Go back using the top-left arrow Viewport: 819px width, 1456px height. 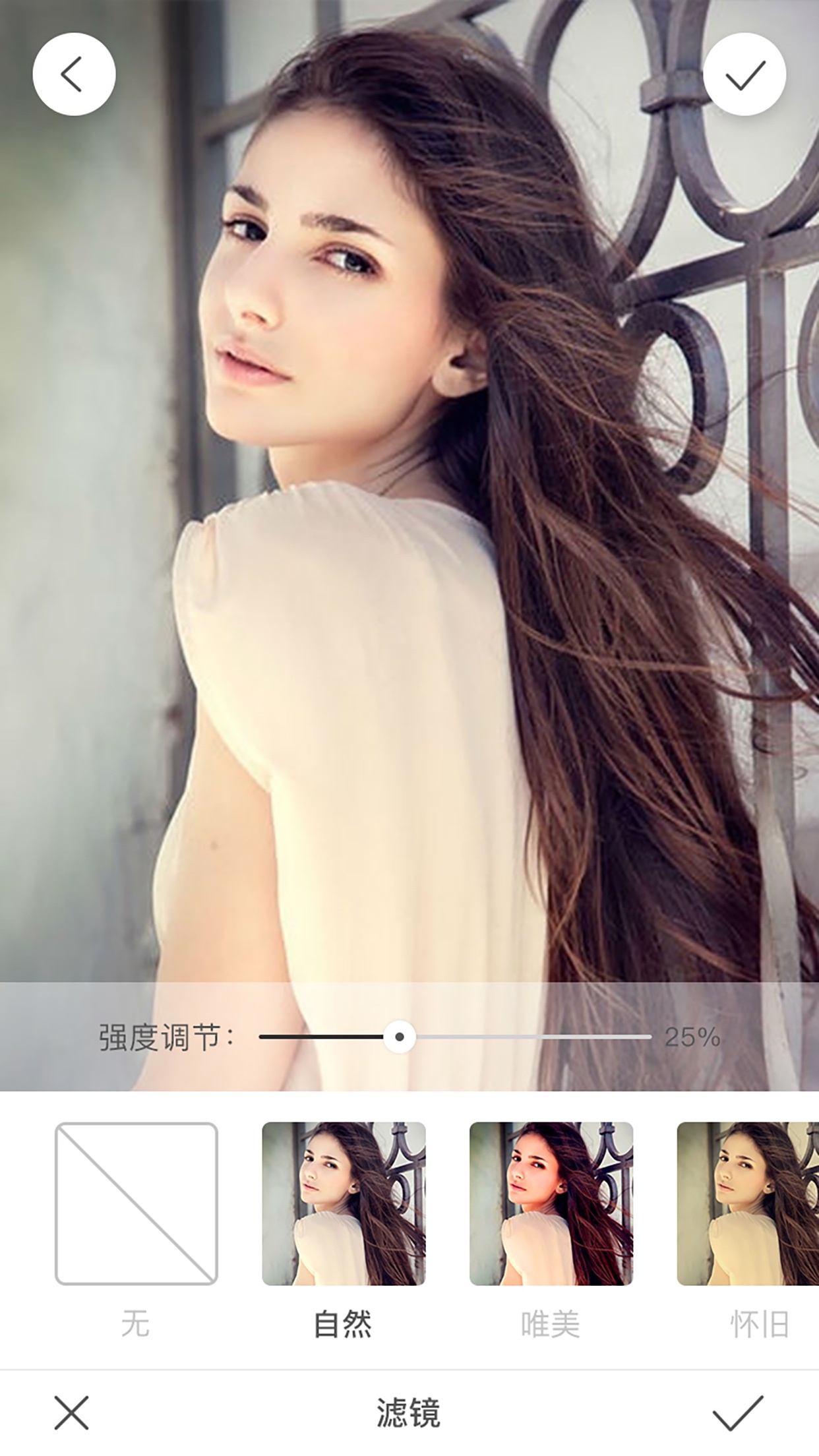[74, 75]
